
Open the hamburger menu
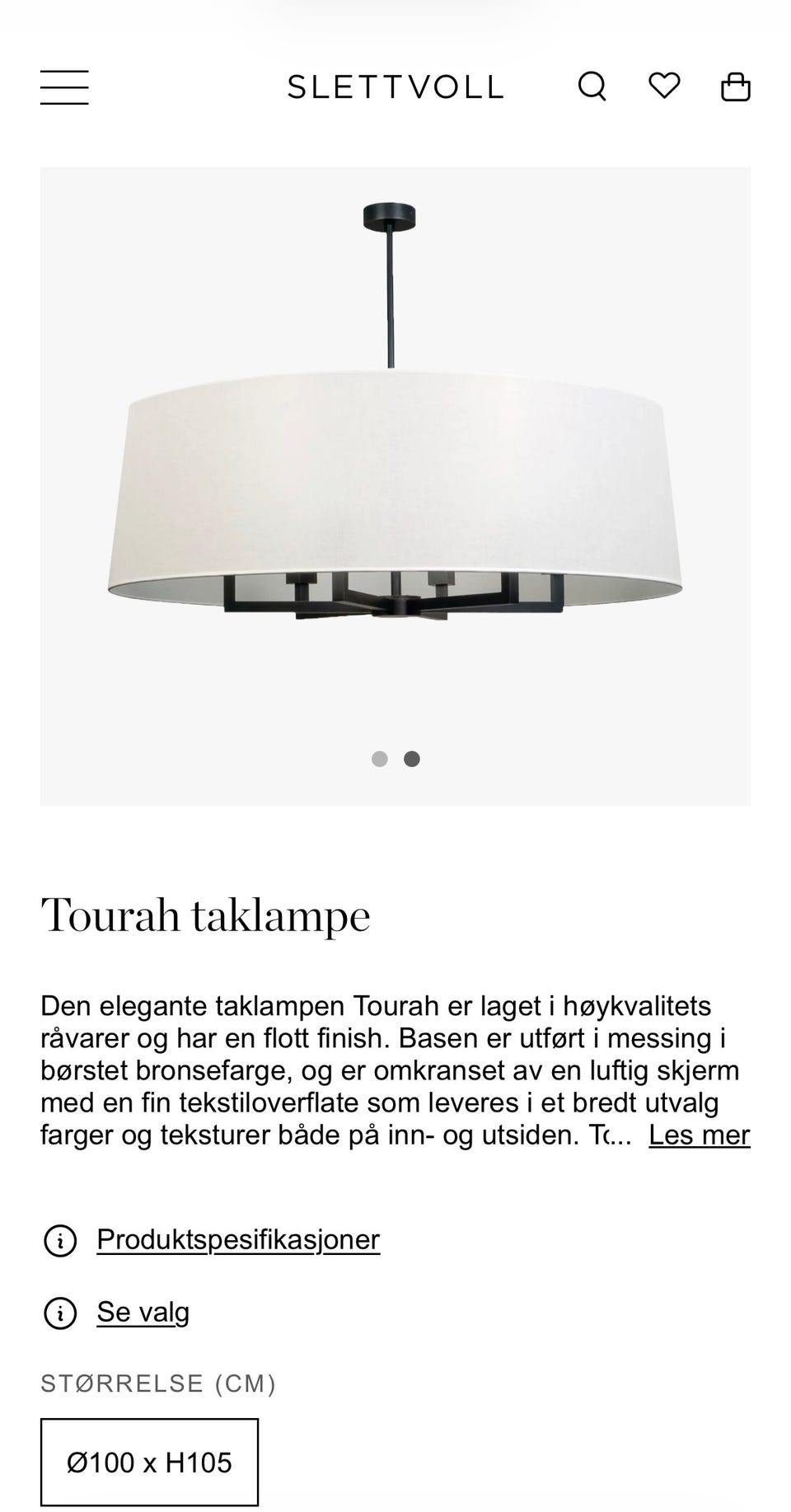[64, 87]
